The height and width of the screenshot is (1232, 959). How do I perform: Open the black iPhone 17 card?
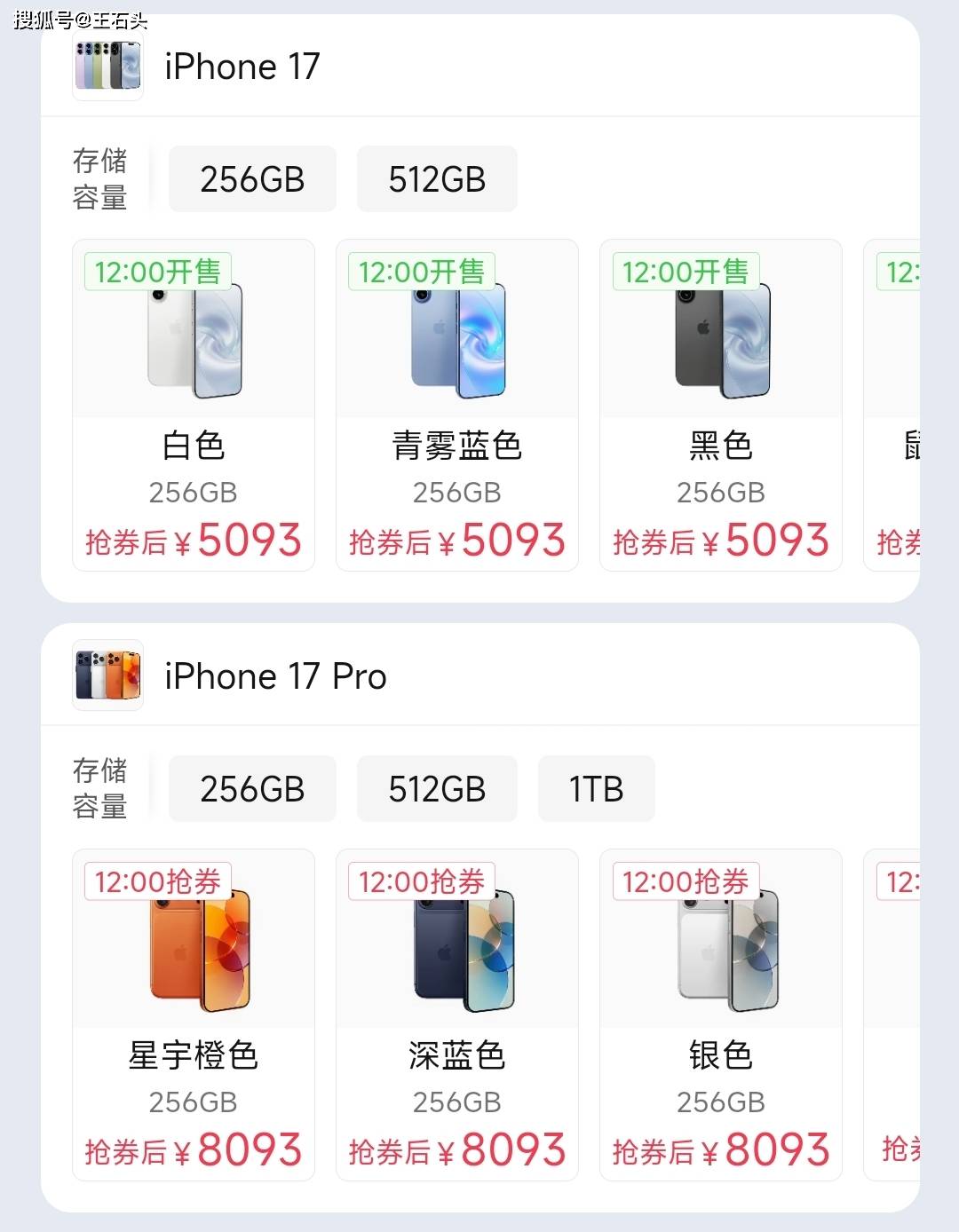click(x=721, y=405)
